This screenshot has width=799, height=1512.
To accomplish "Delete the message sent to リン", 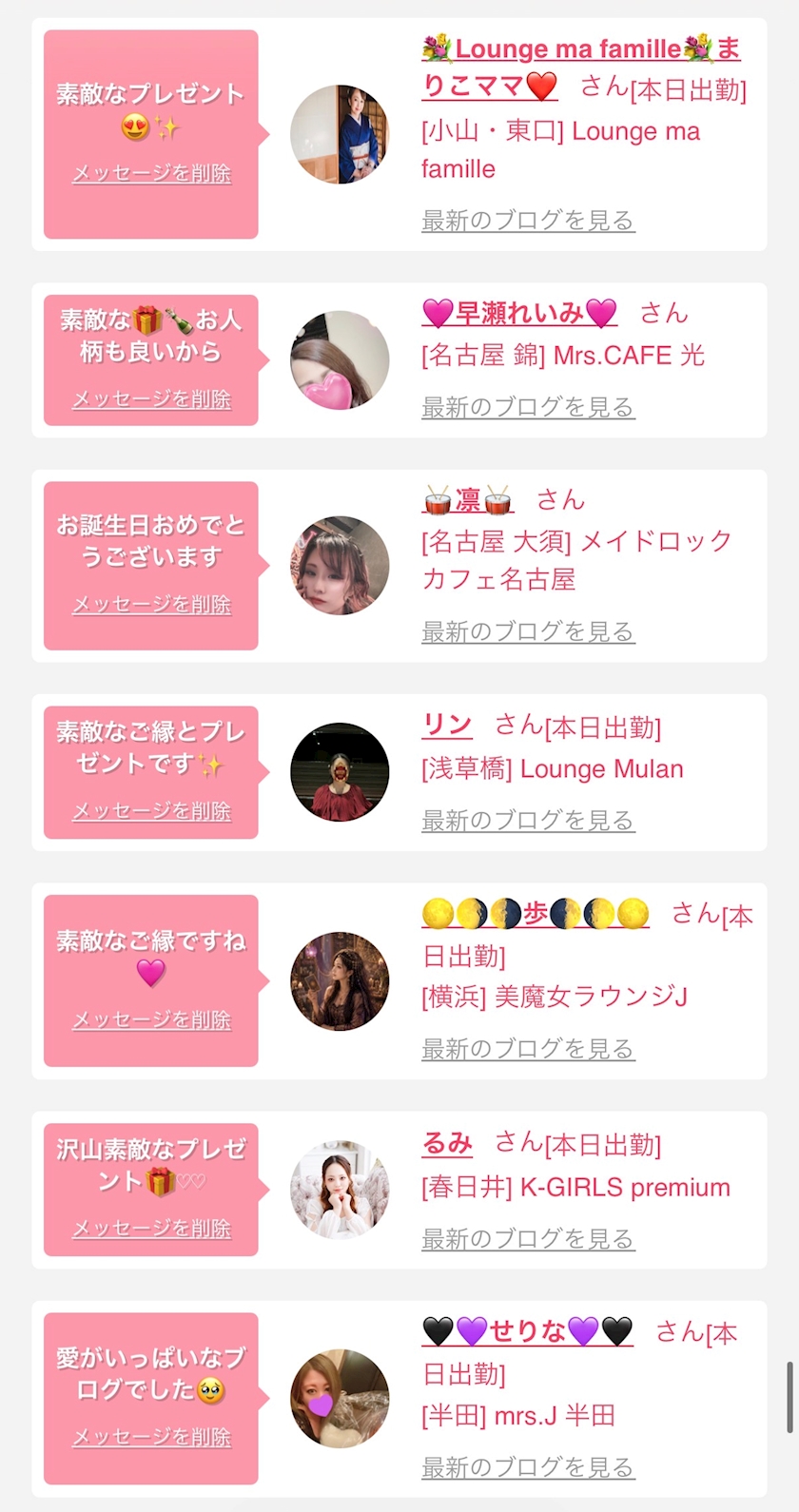I will [151, 811].
